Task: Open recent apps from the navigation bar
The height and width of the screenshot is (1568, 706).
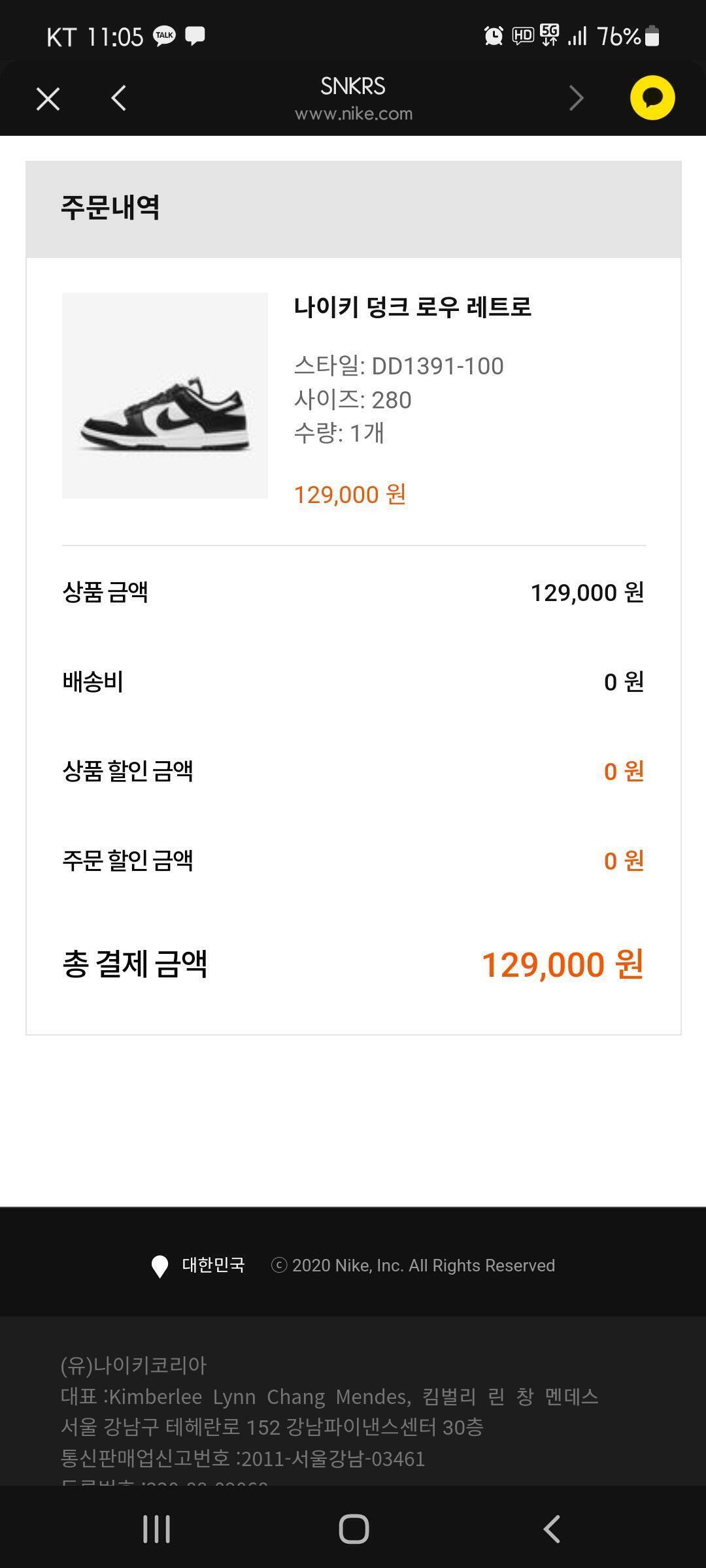Action: (157, 1529)
